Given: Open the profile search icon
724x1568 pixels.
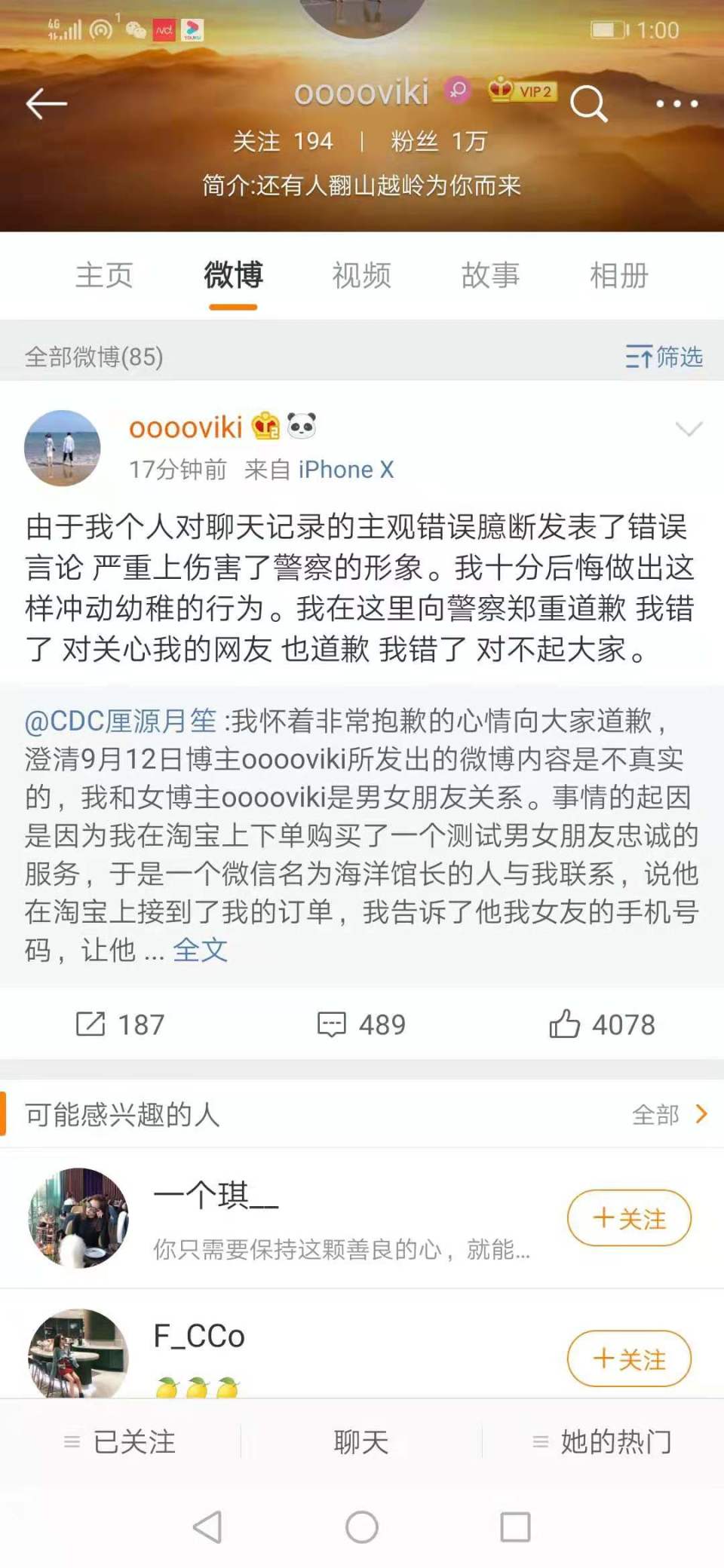Looking at the screenshot, I should (588, 103).
